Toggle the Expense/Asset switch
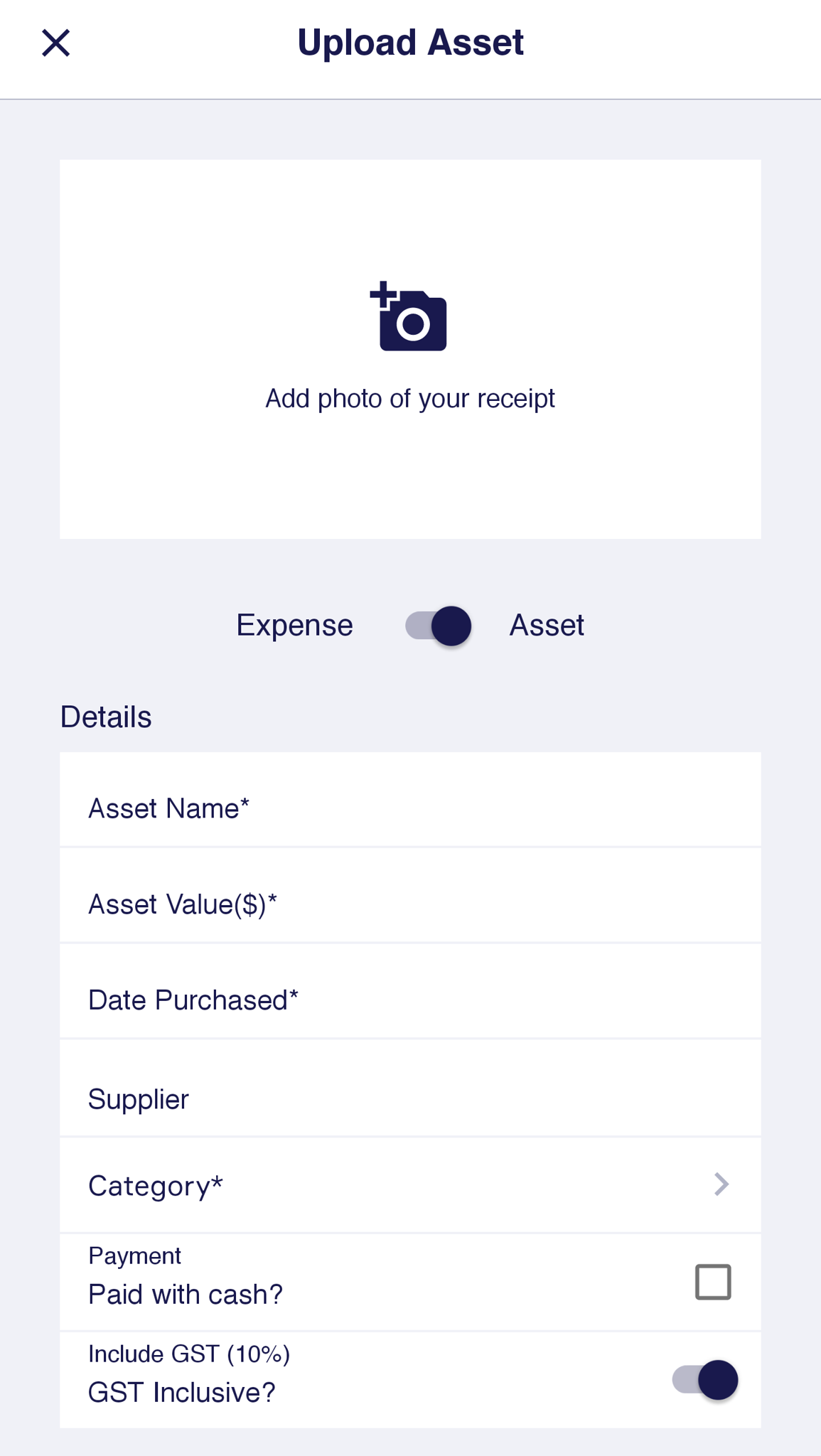 [438, 626]
